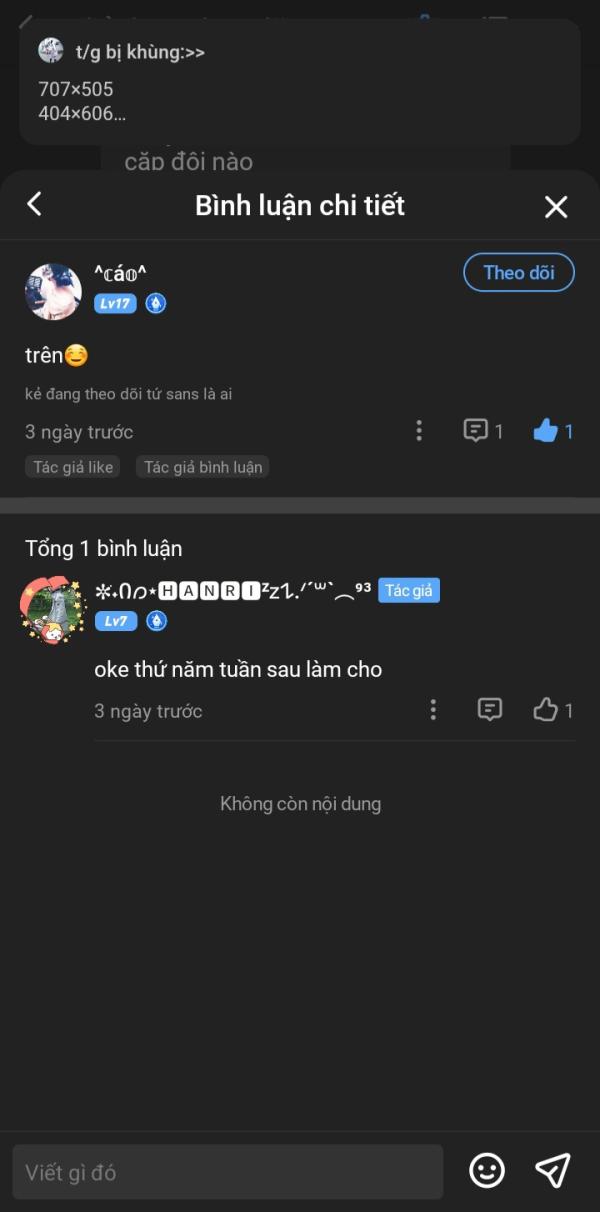Like the "oke thứ năm tuần sau" reply
Screen dimensions: 600x1212
click(546, 710)
